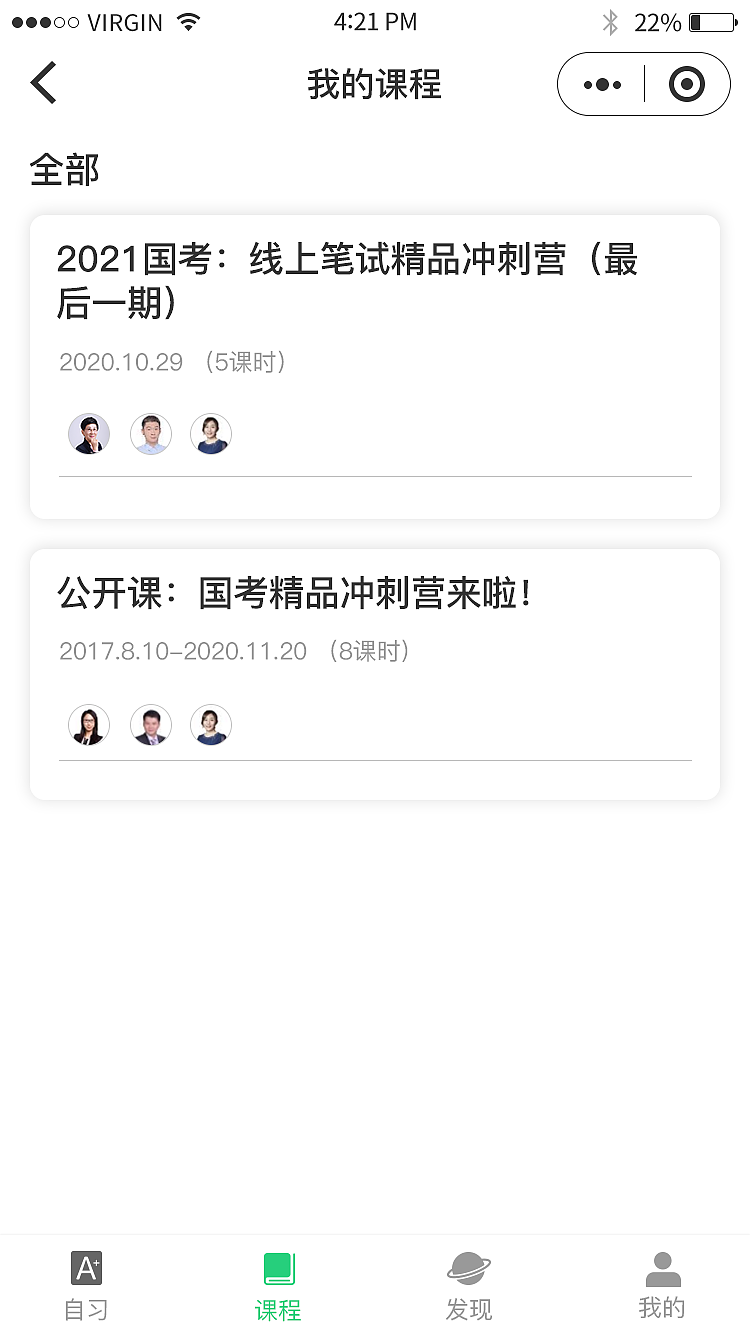This screenshot has height=1334, width=750.
Task: Tap the second teacher avatar of 公开课 course
Action: pos(151,725)
